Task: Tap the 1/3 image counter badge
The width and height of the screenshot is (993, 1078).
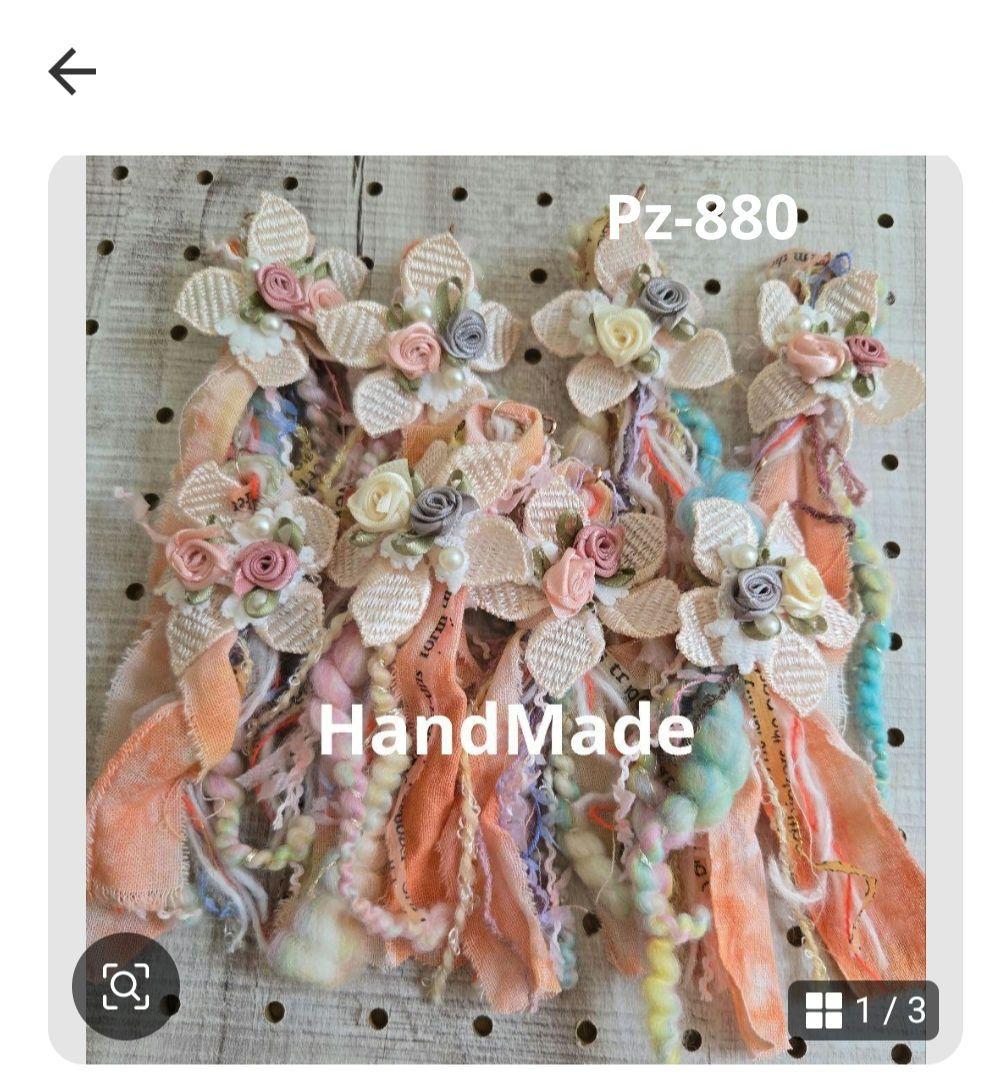Action: point(866,1011)
